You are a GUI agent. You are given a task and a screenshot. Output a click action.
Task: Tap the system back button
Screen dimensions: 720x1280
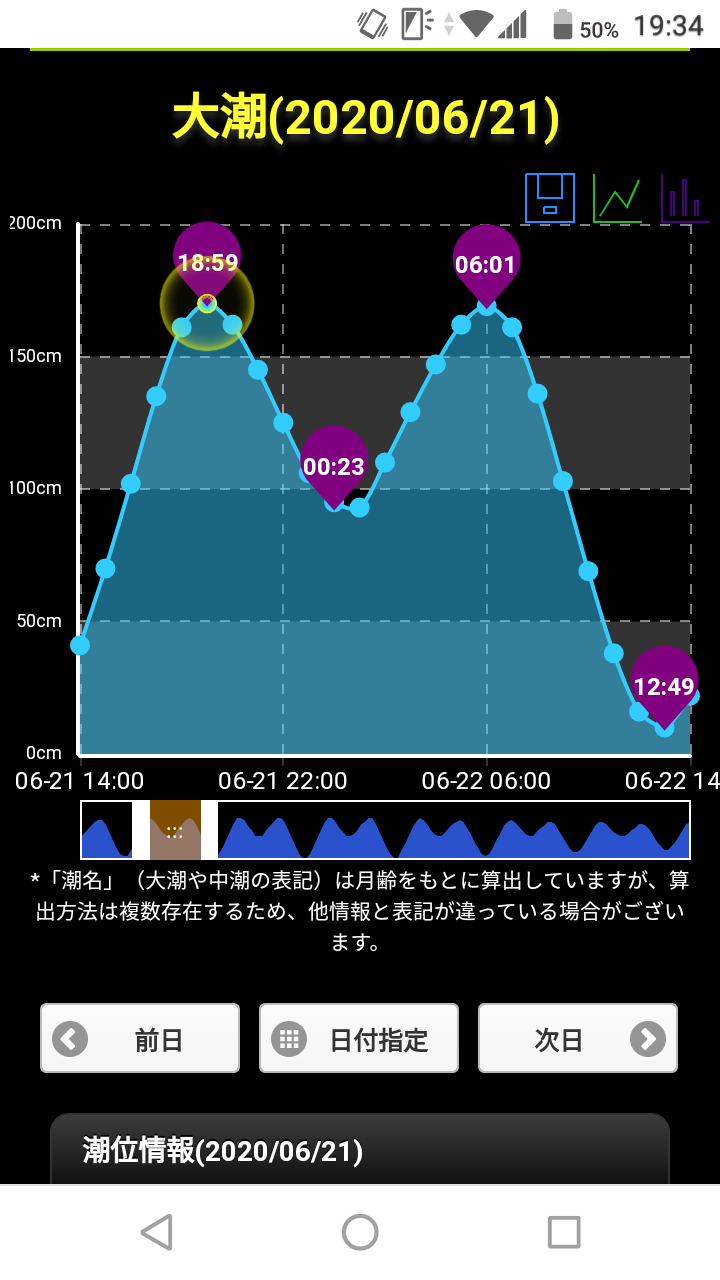tap(157, 1232)
